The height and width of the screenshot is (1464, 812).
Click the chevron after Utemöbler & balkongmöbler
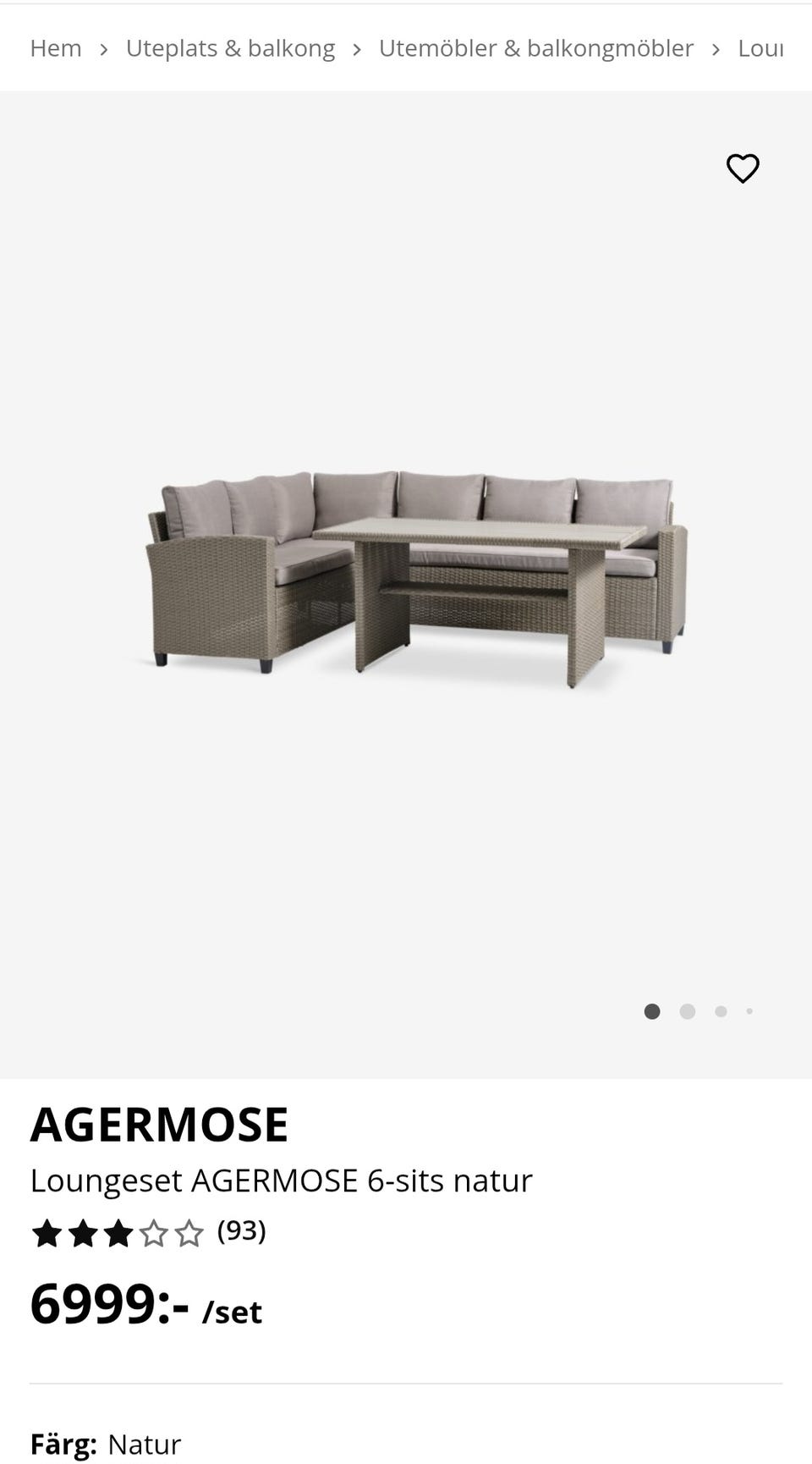(x=715, y=49)
